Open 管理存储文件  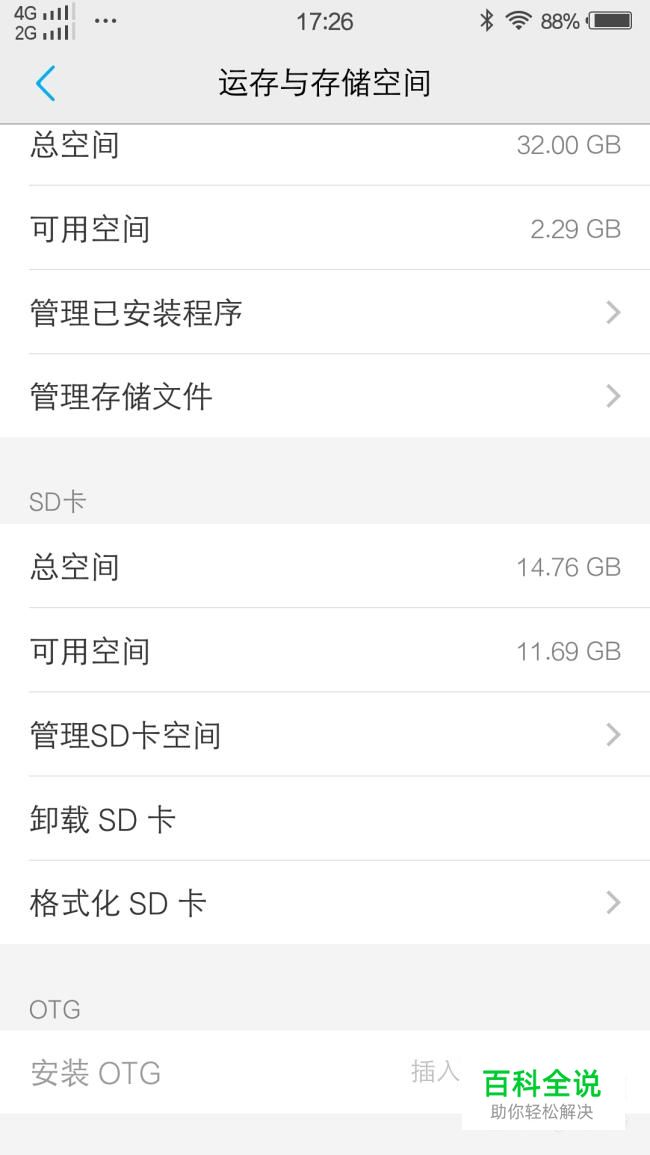click(x=325, y=396)
